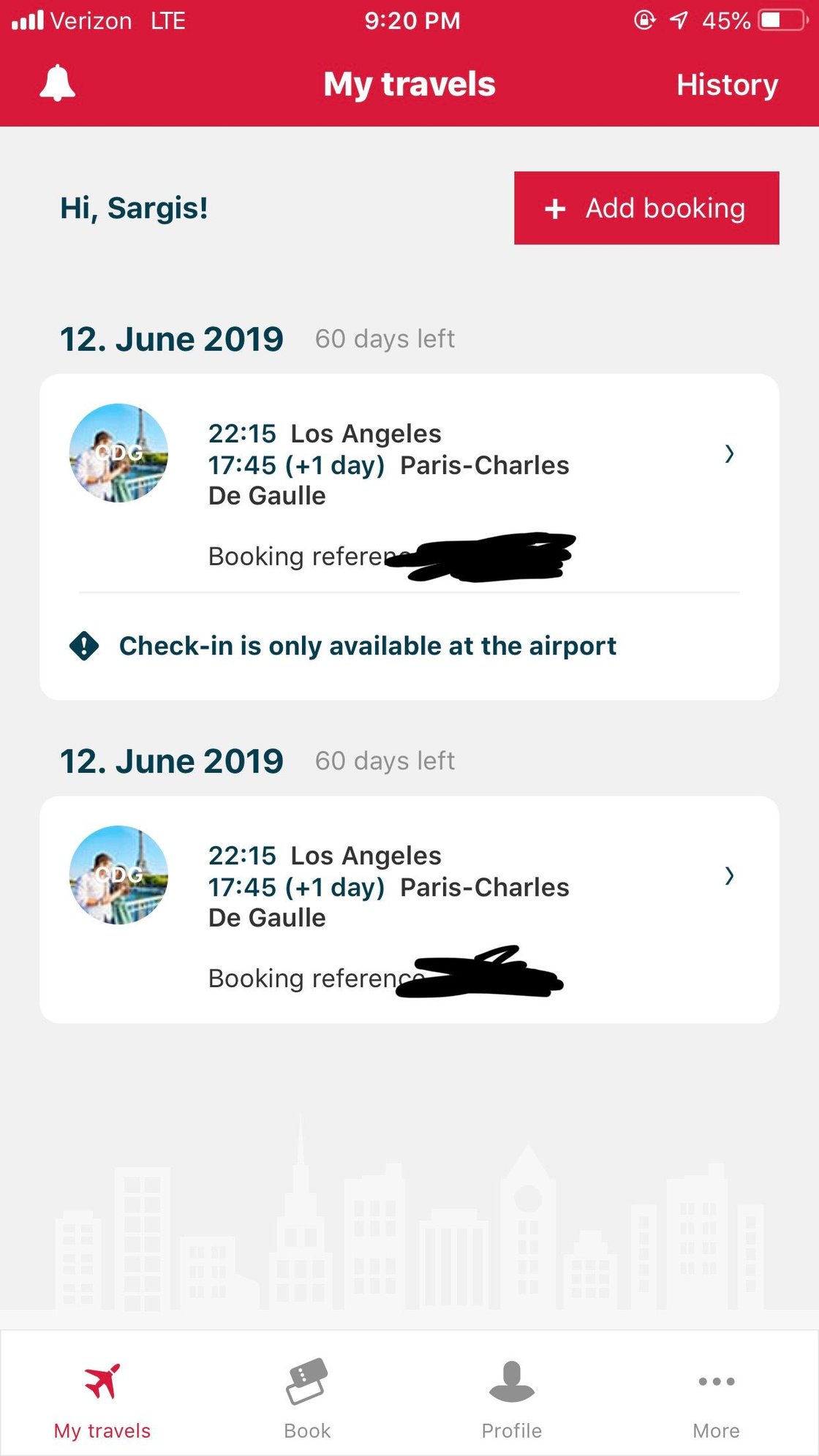Switch to the Profile tab
The image size is (819, 1456).
[x=512, y=1398]
